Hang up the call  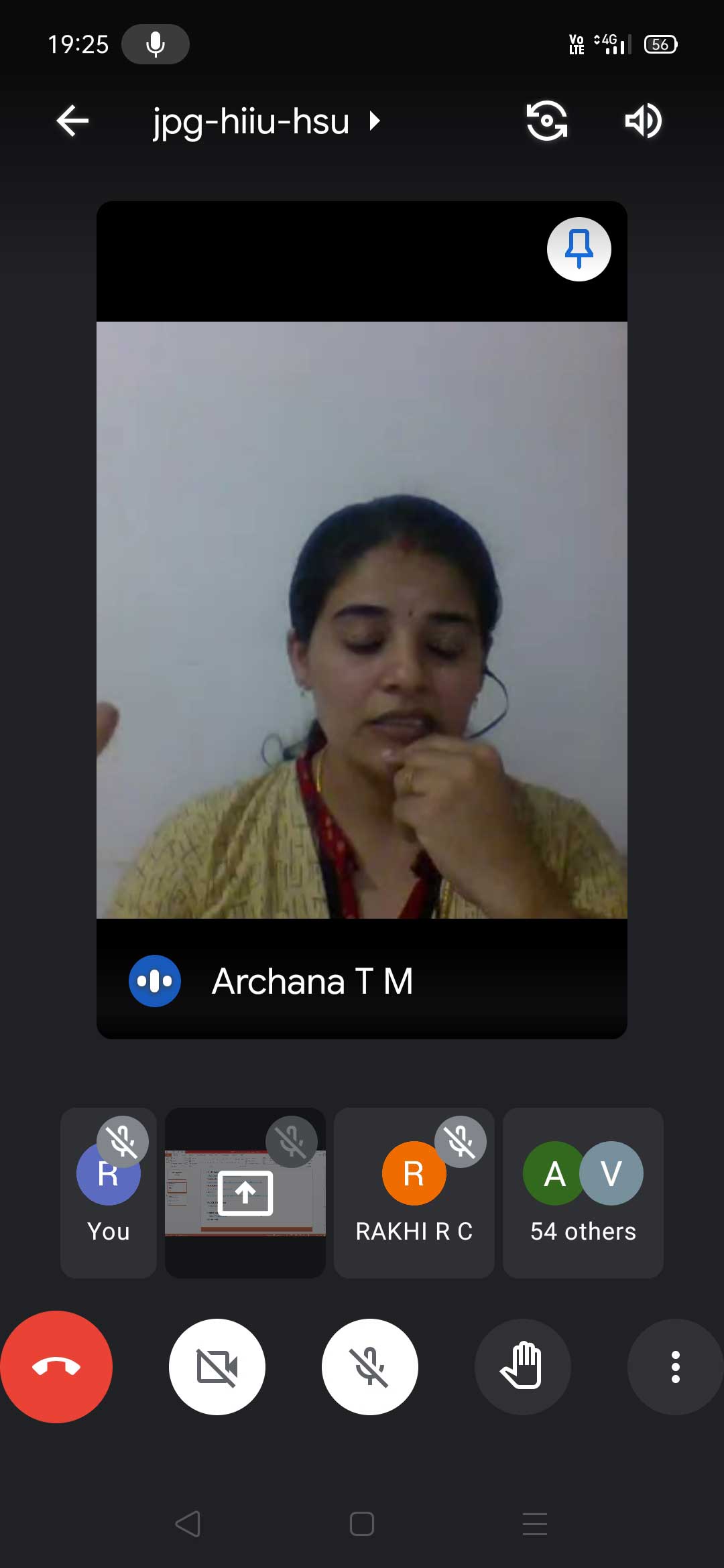point(56,1367)
